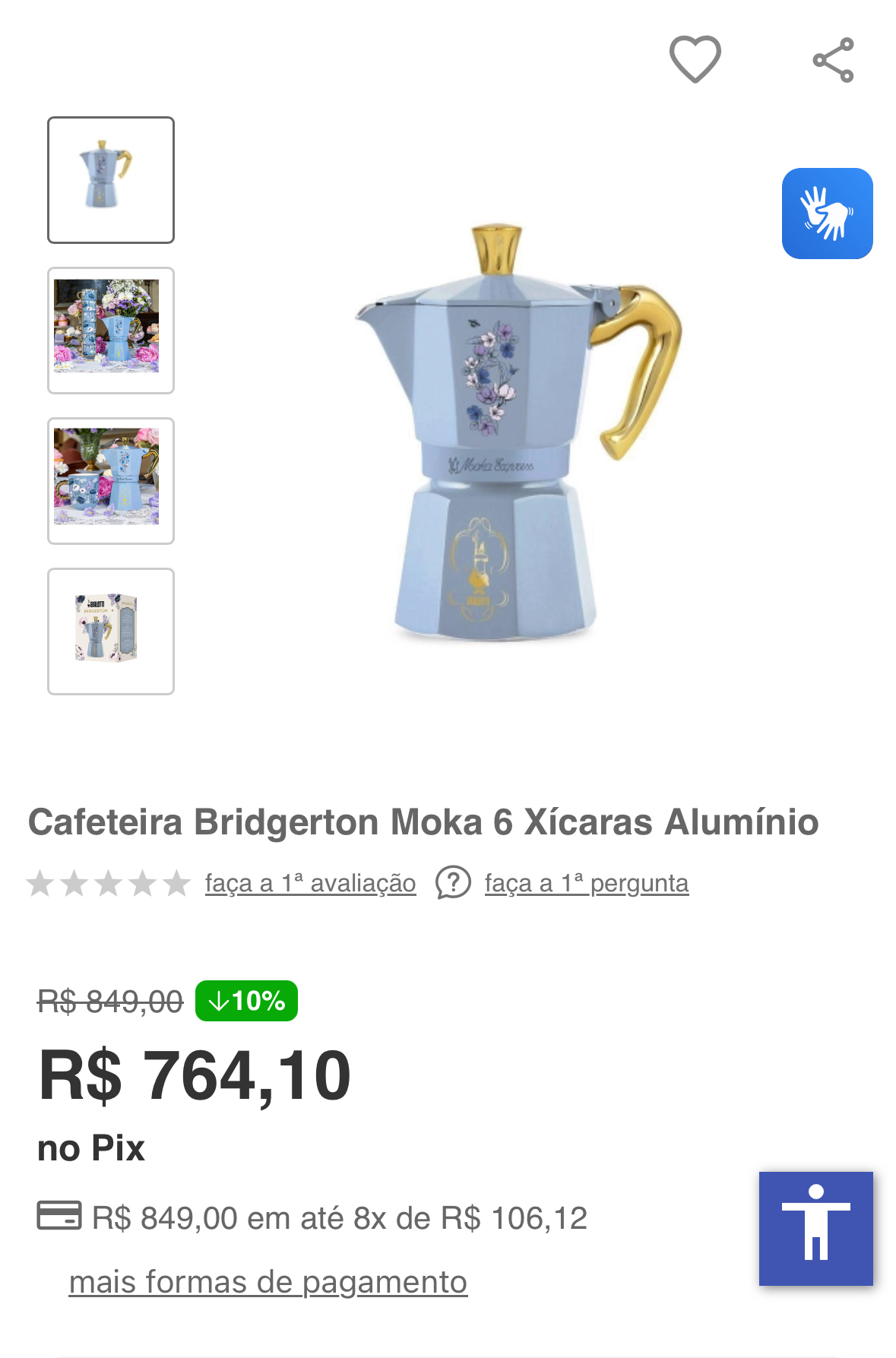The height and width of the screenshot is (1358, 896).
Task: Show the third thumbnail with the floral mug
Action: coord(111,481)
